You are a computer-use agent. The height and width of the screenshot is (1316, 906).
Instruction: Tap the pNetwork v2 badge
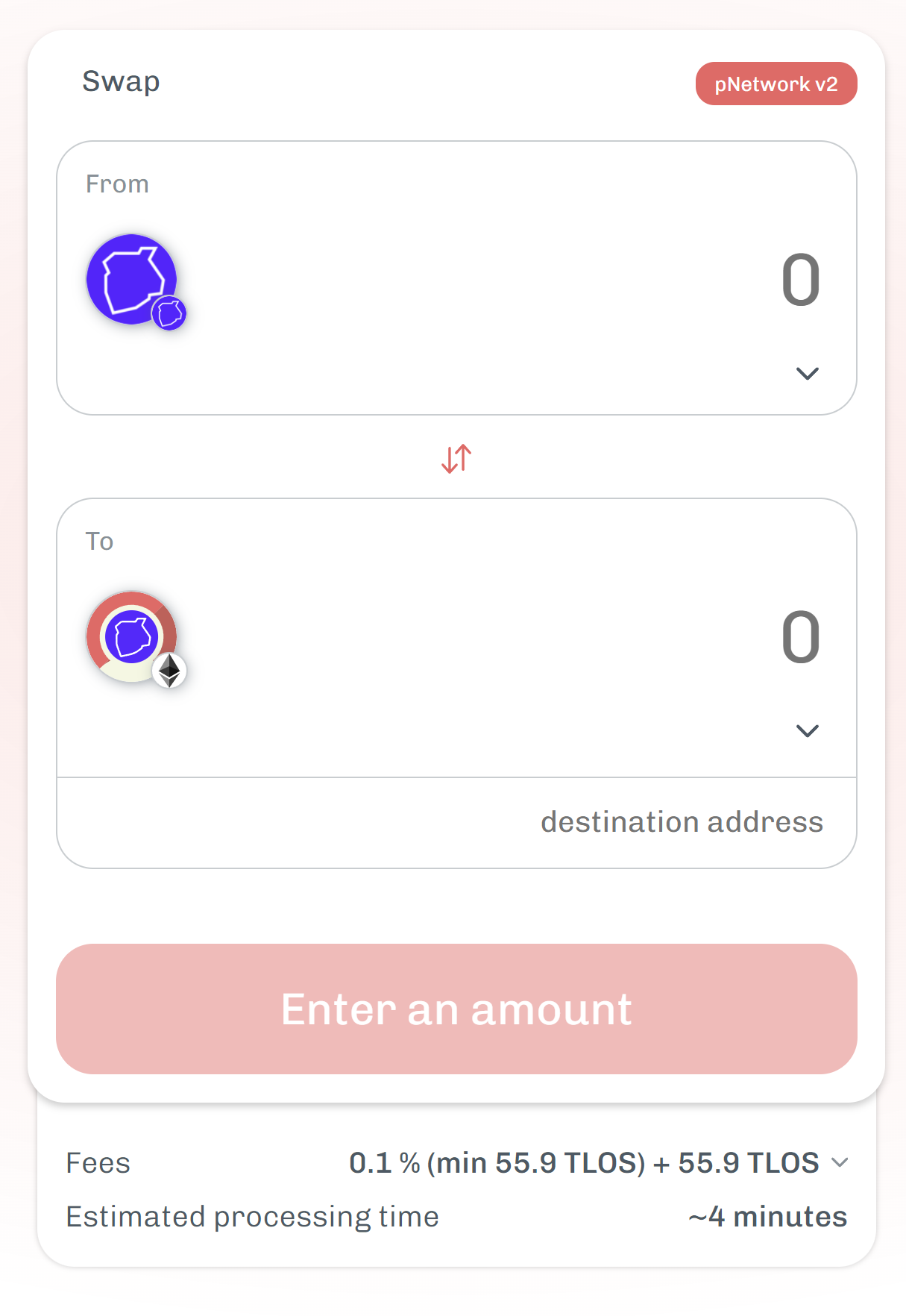(x=776, y=84)
